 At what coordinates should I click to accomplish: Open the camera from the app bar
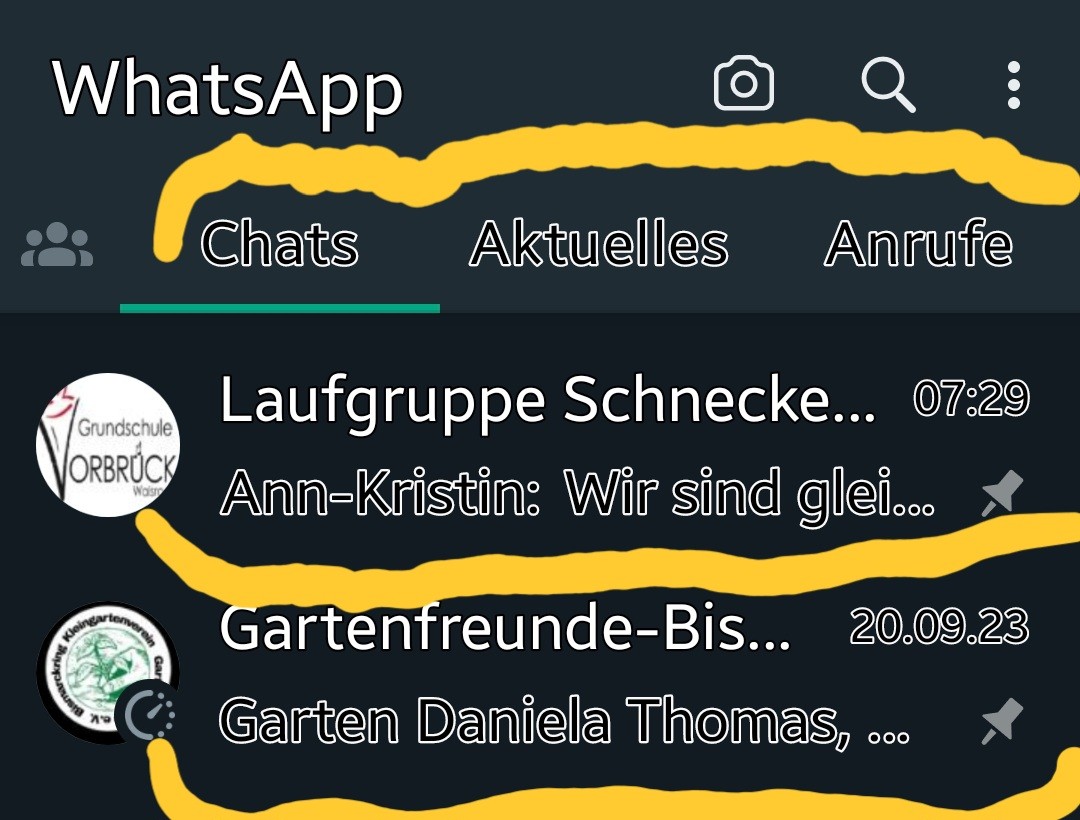tap(743, 84)
